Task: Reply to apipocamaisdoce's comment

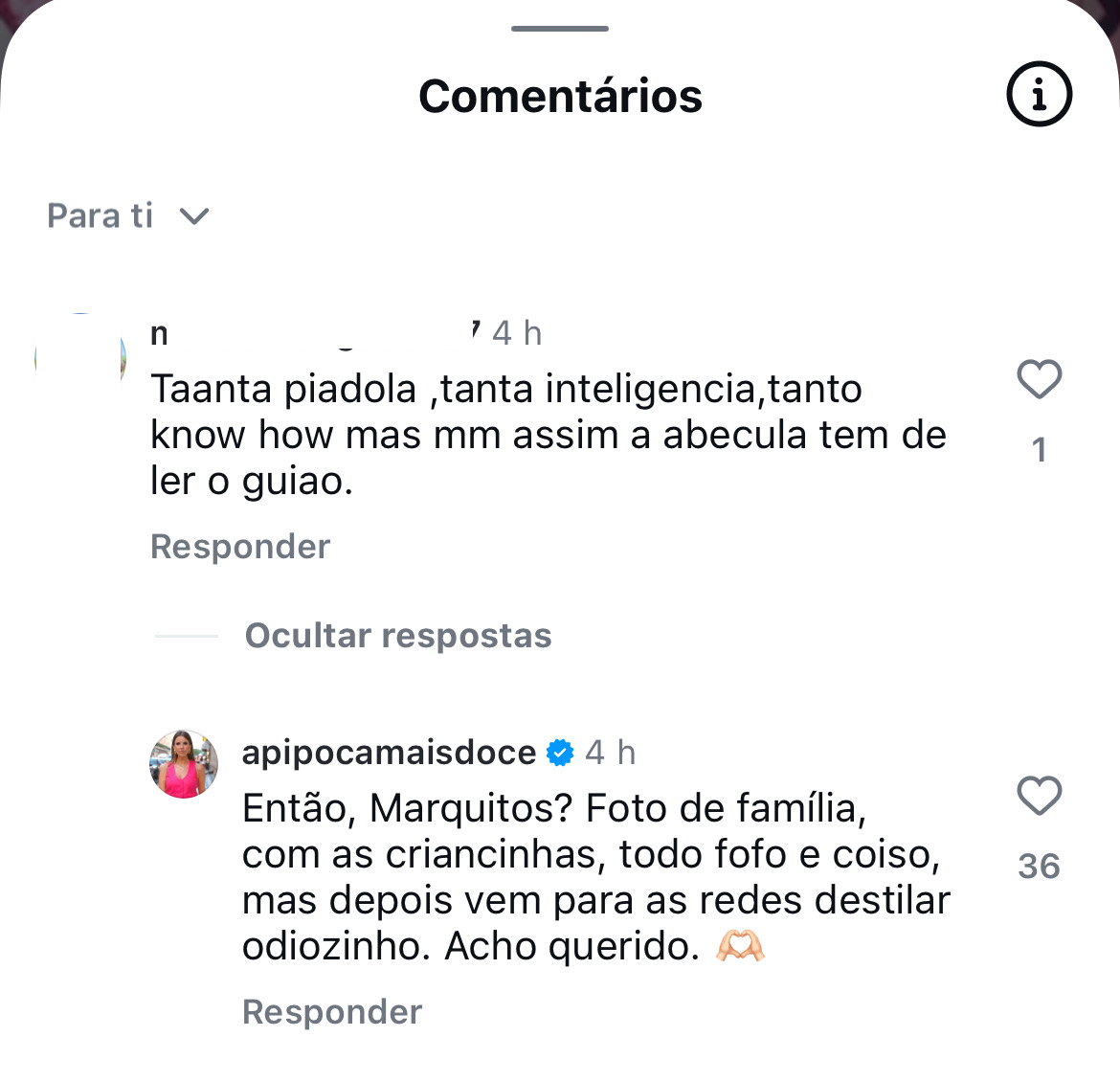Action: tap(332, 1012)
